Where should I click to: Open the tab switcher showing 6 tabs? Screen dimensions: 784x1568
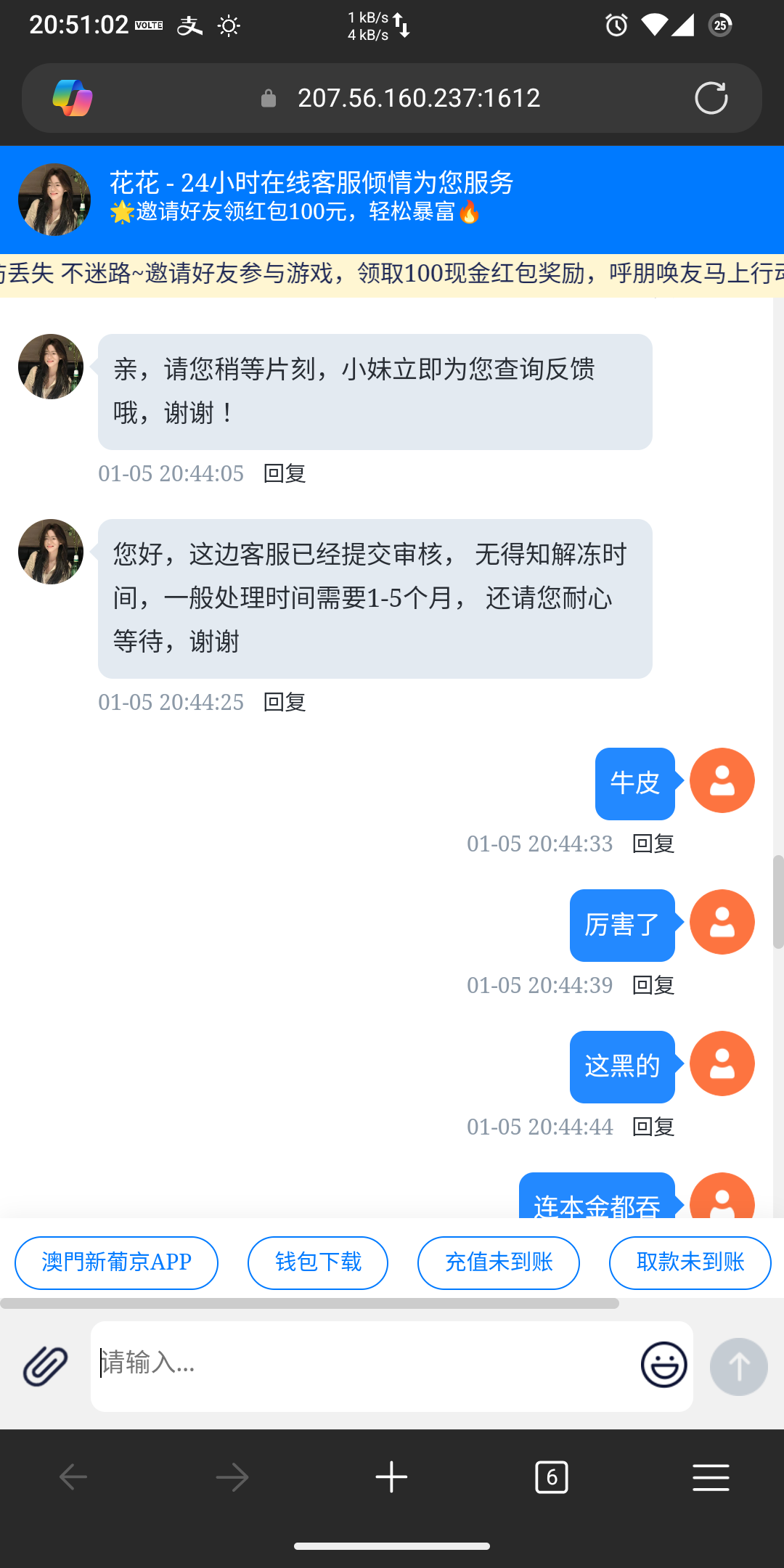pyautogui.click(x=551, y=1477)
